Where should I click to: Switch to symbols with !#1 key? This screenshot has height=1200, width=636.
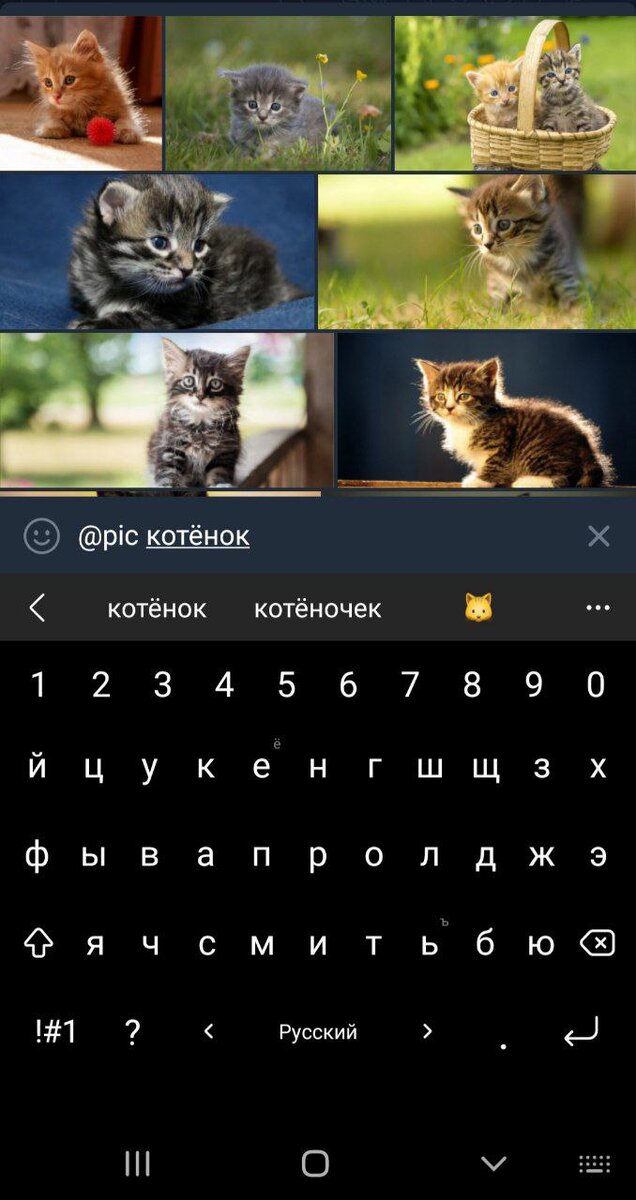tap(56, 1032)
